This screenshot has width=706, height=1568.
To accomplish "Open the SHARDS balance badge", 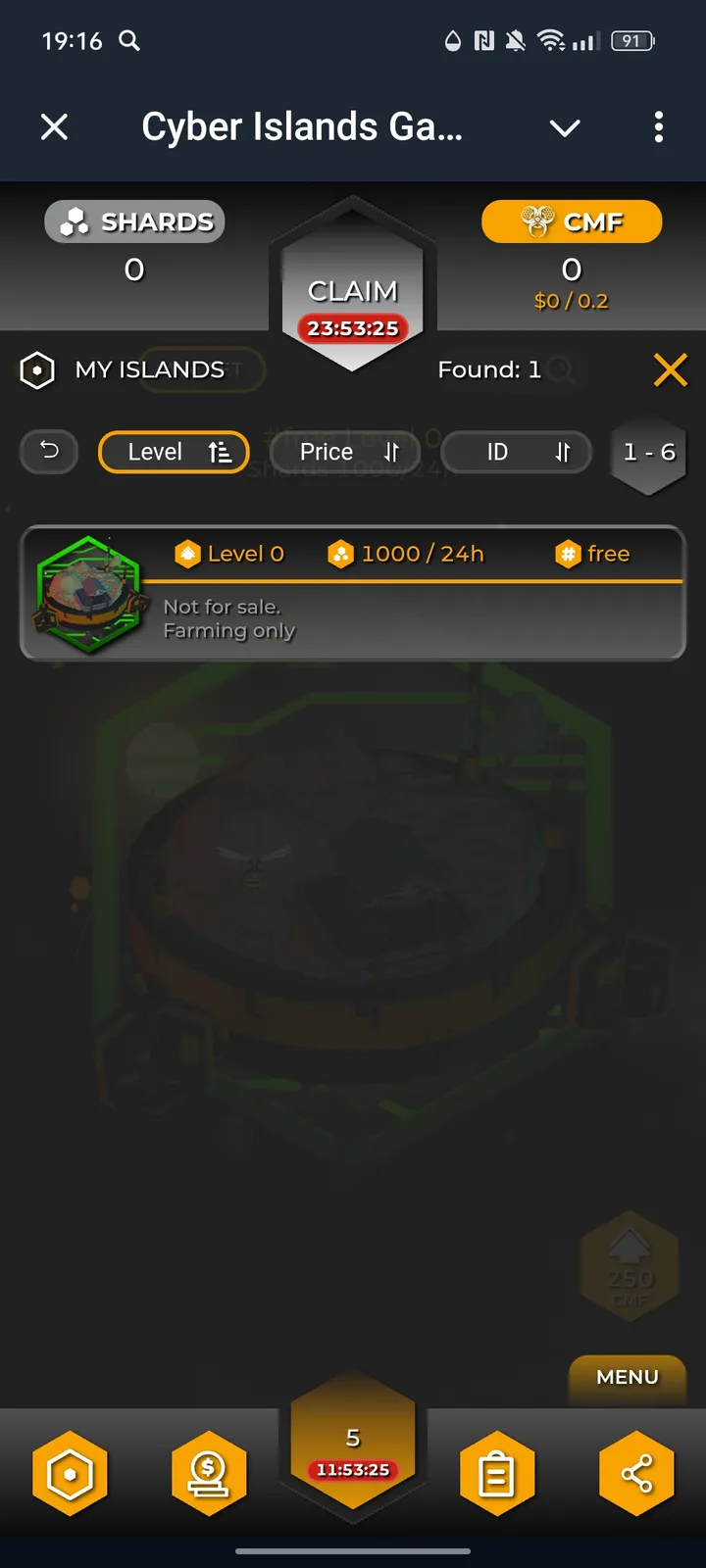I will 134,222.
